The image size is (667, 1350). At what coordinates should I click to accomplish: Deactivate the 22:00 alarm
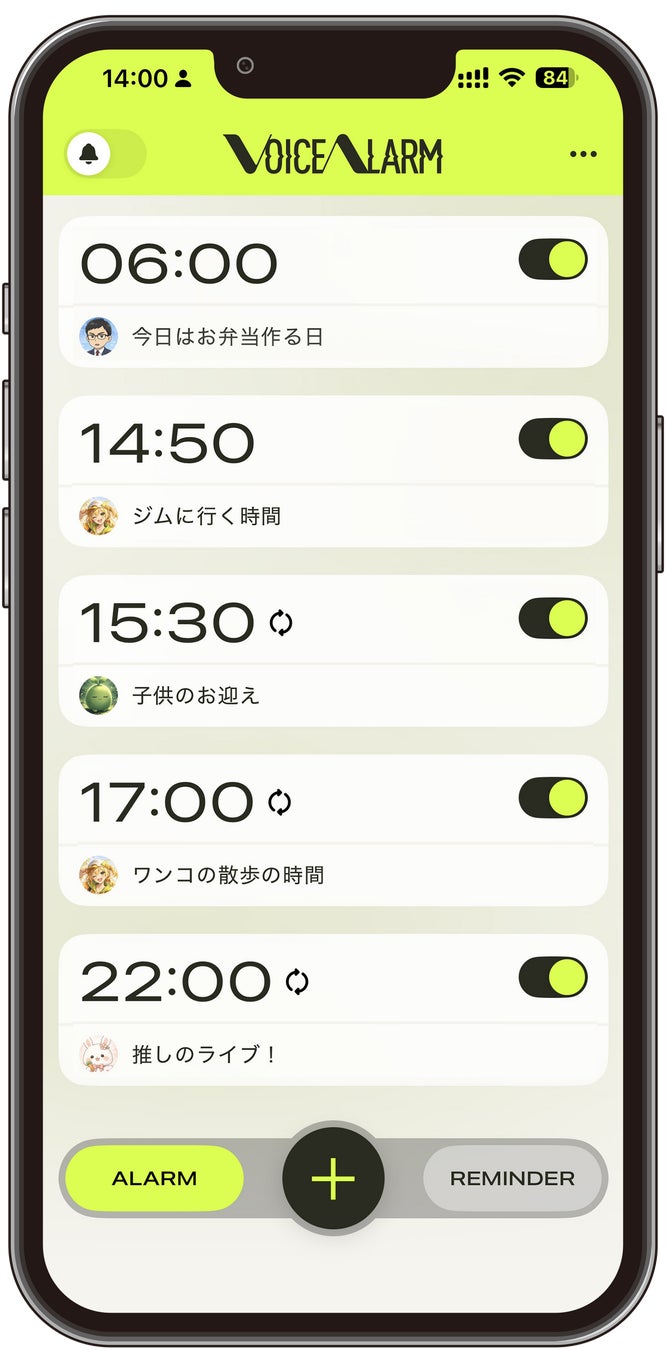tap(552, 977)
